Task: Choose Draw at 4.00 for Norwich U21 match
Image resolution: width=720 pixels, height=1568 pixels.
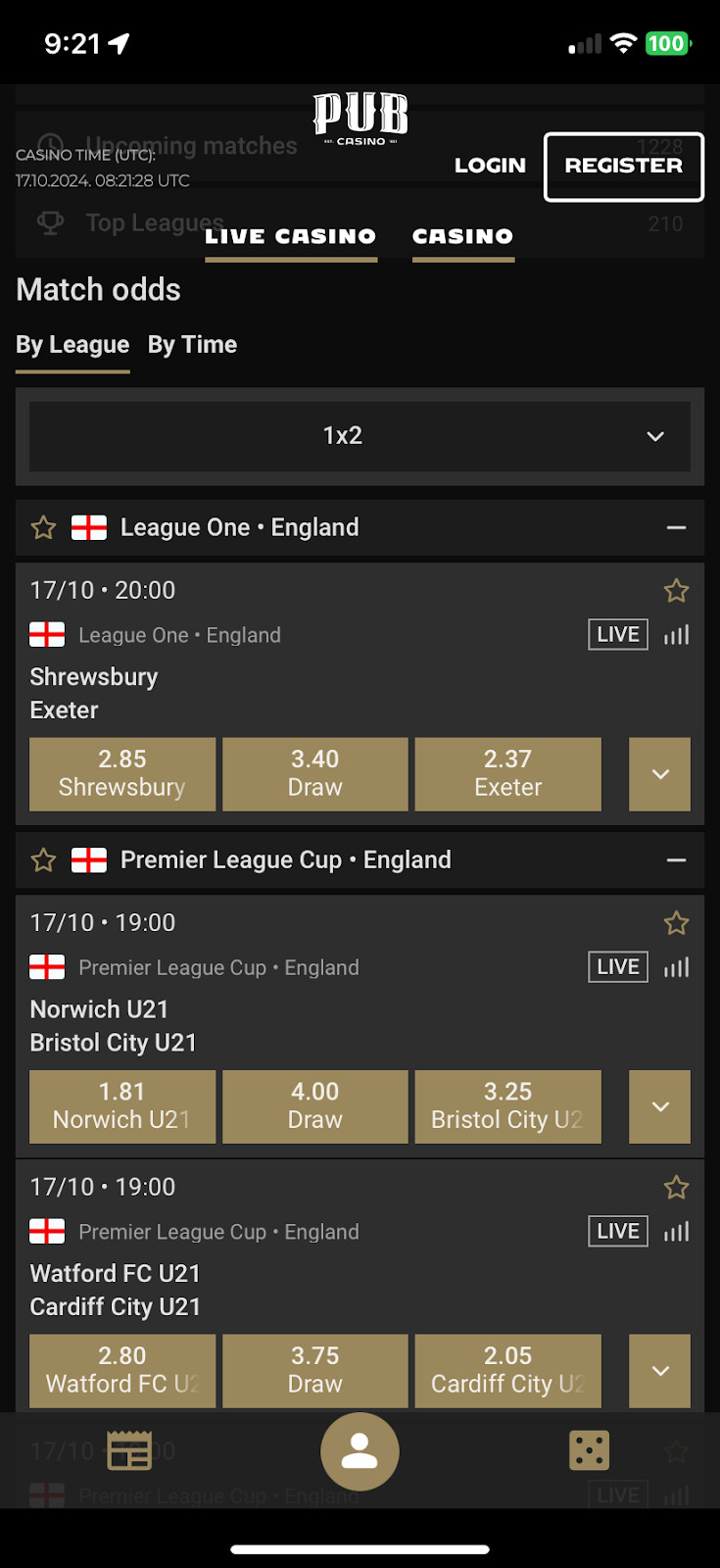Action: 314,1106
